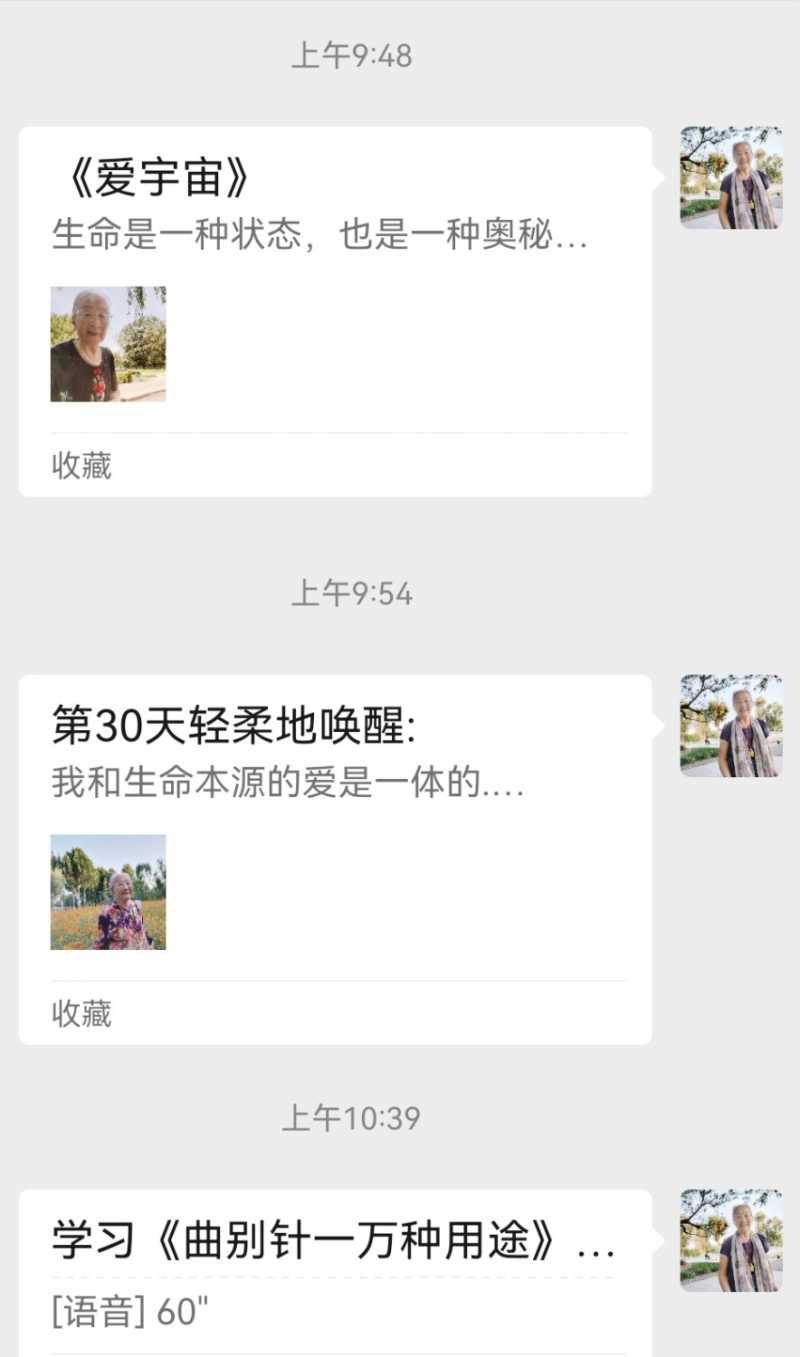800x1357 pixels.
Task: Select the 上午9:48 timestamp
Action: click(x=350, y=57)
